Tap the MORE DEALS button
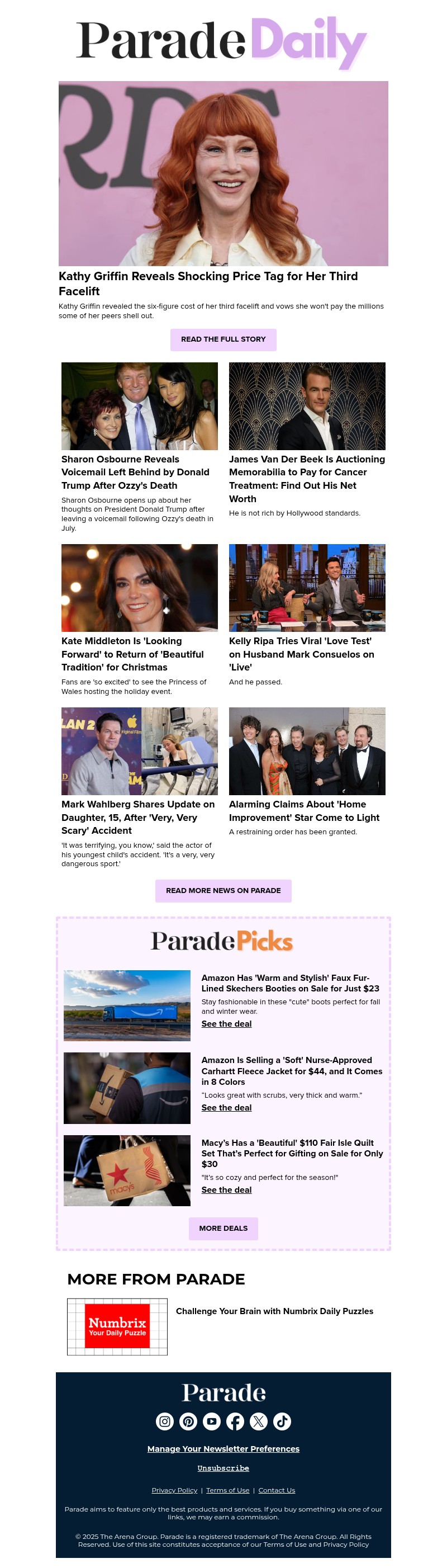 point(223,1228)
